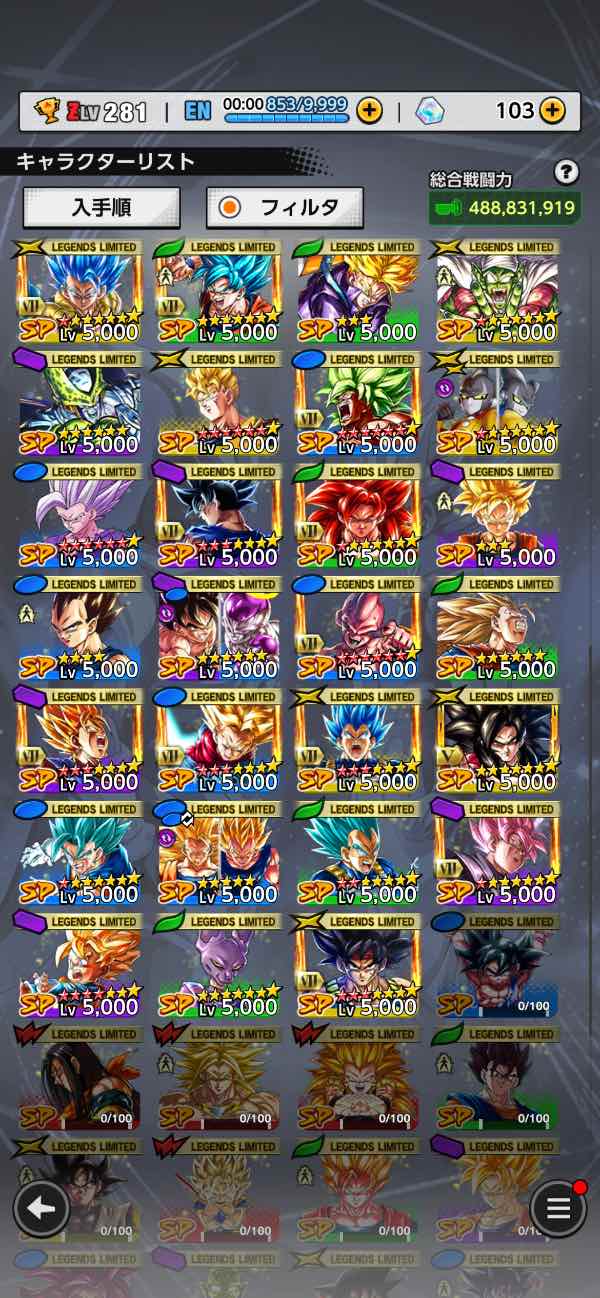This screenshot has width=600, height=1298.
Task: Open the hamburger menu button
Action: tap(558, 1208)
